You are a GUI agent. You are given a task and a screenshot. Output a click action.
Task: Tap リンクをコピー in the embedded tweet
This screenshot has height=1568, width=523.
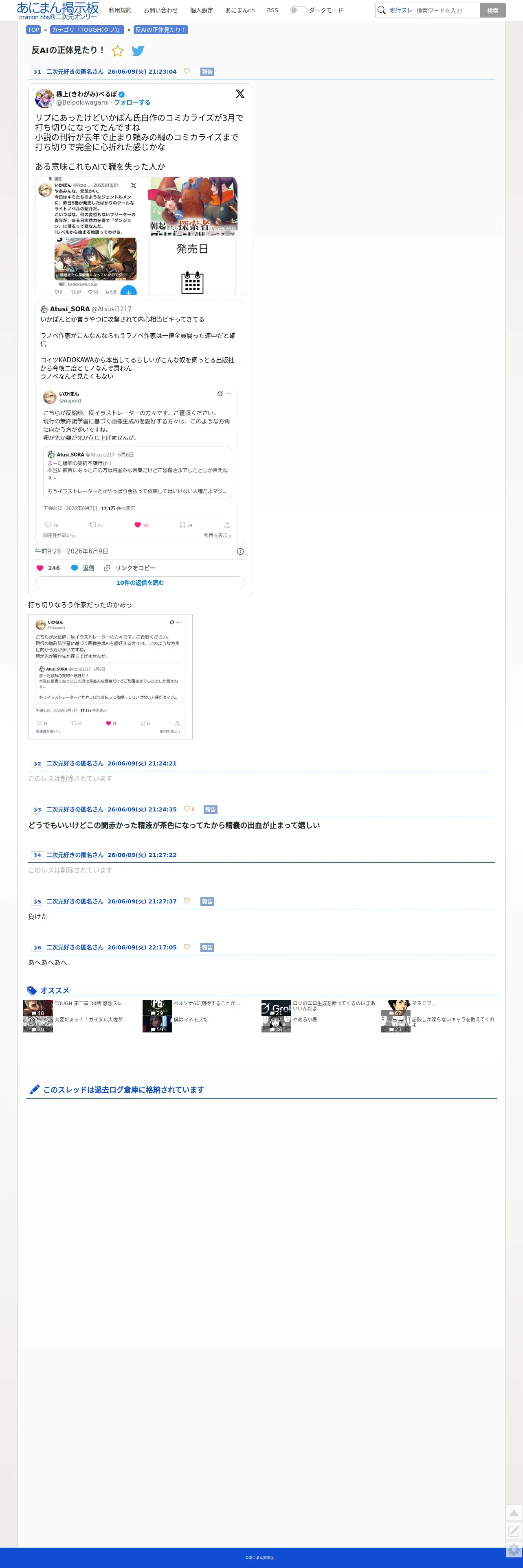tap(130, 568)
